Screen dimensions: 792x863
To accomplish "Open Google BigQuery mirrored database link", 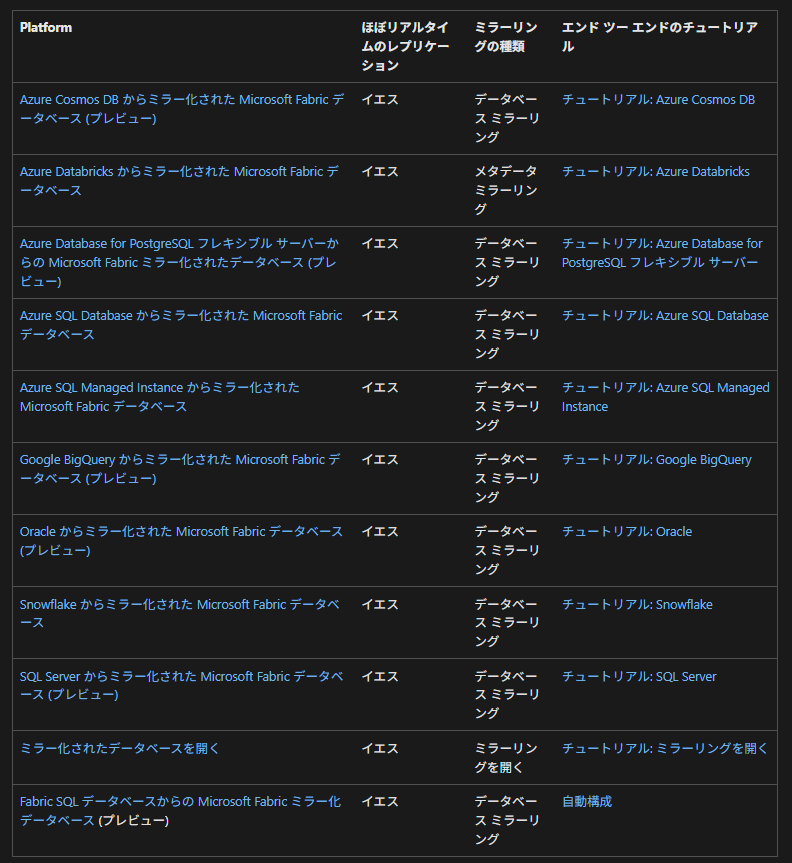I will pos(178,460).
